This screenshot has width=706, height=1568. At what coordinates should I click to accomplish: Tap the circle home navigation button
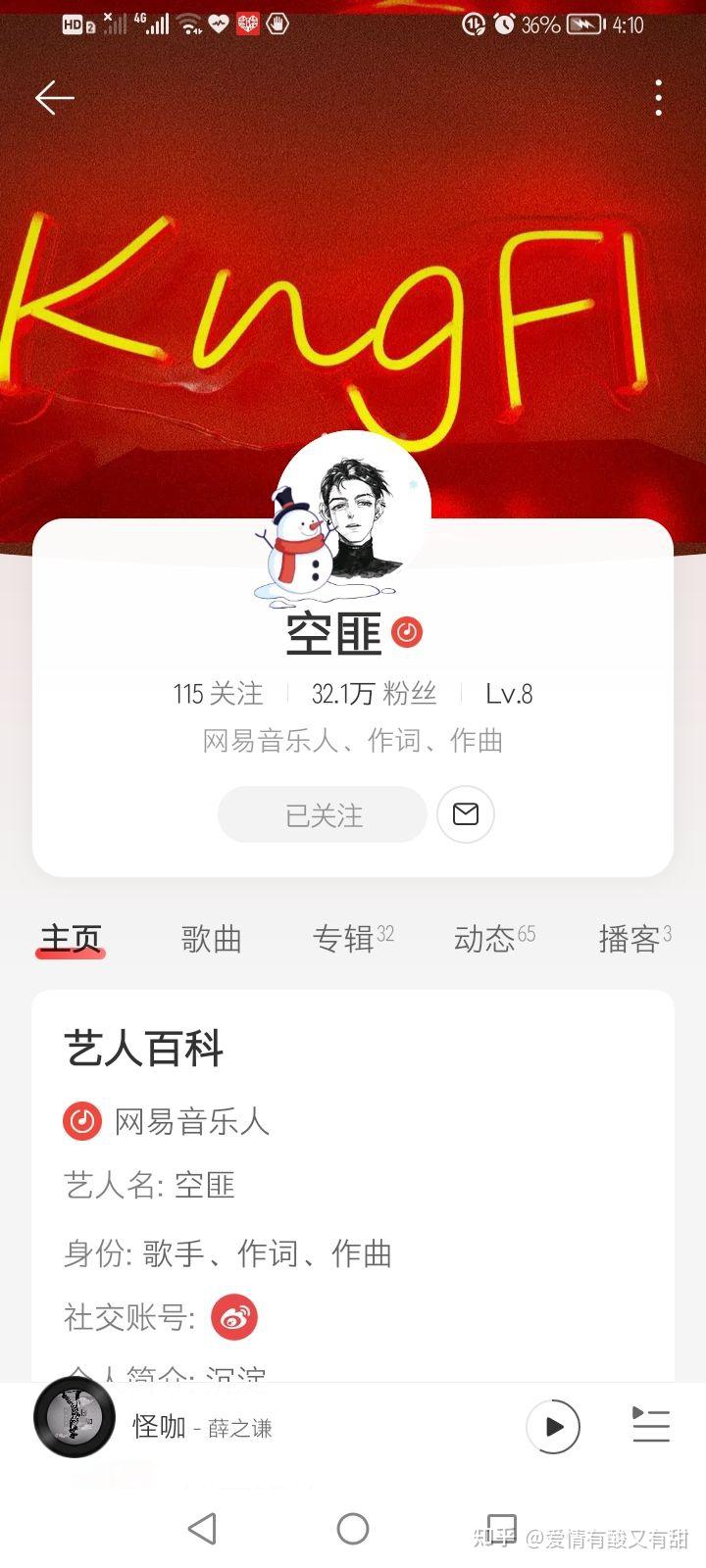click(353, 1527)
